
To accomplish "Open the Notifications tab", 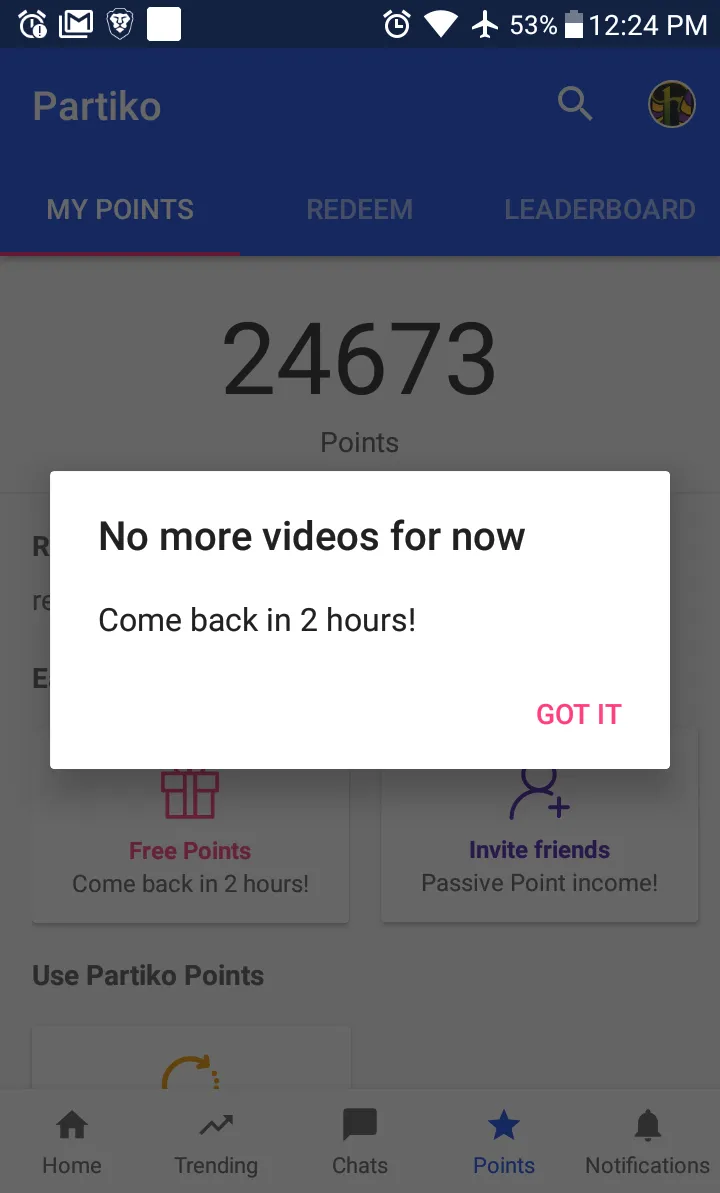I will [x=648, y=1141].
